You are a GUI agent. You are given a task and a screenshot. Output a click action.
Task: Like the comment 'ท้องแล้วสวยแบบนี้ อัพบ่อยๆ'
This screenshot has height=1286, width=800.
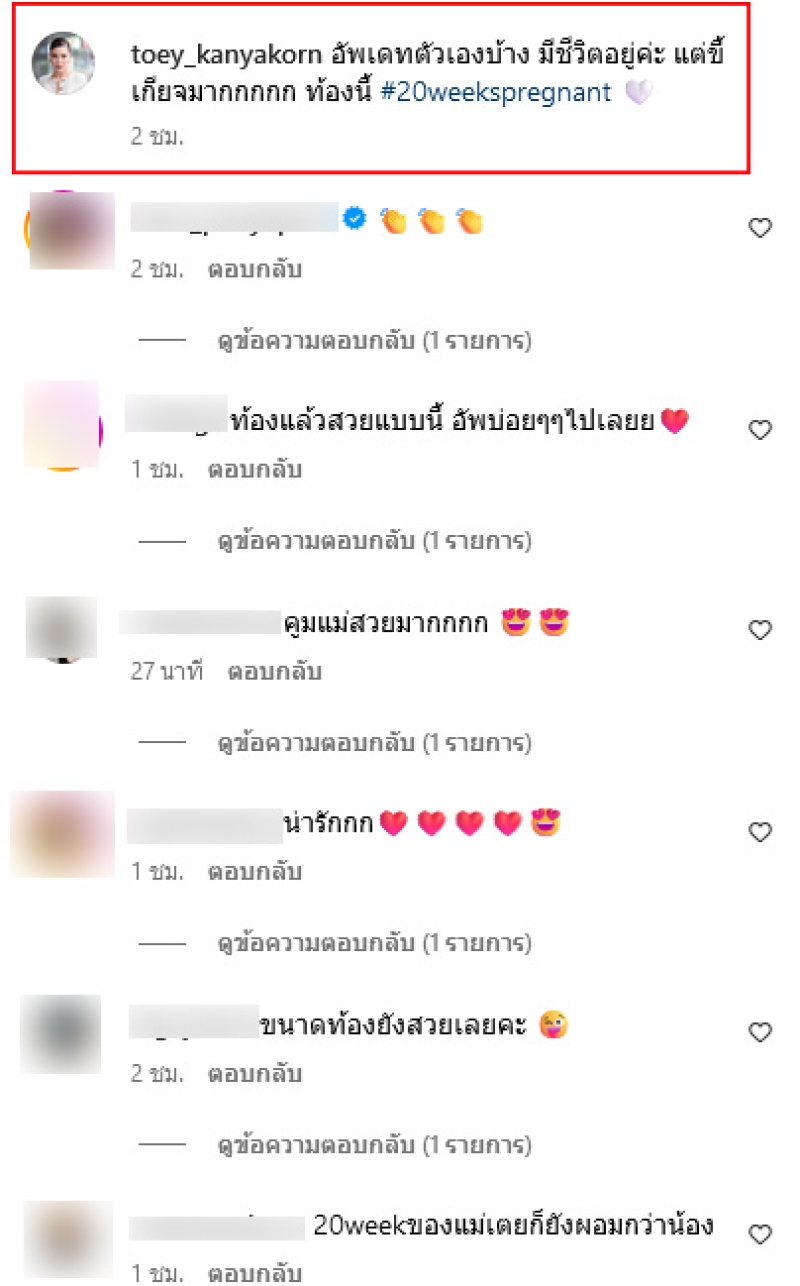760,429
